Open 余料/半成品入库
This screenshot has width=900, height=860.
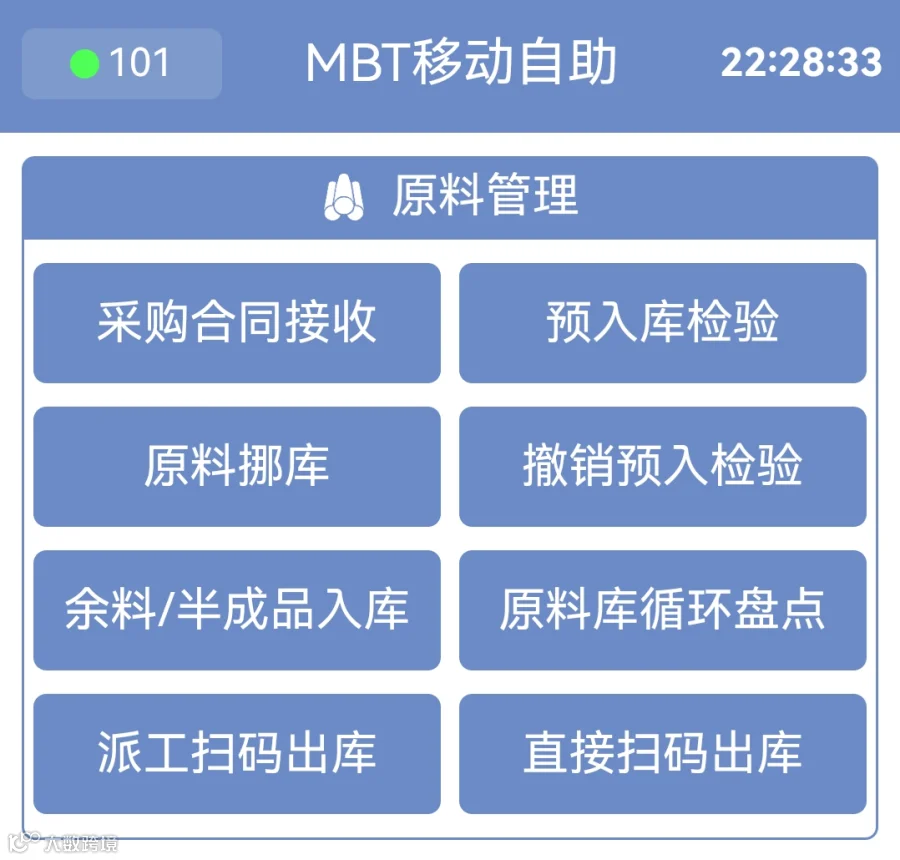click(237, 610)
